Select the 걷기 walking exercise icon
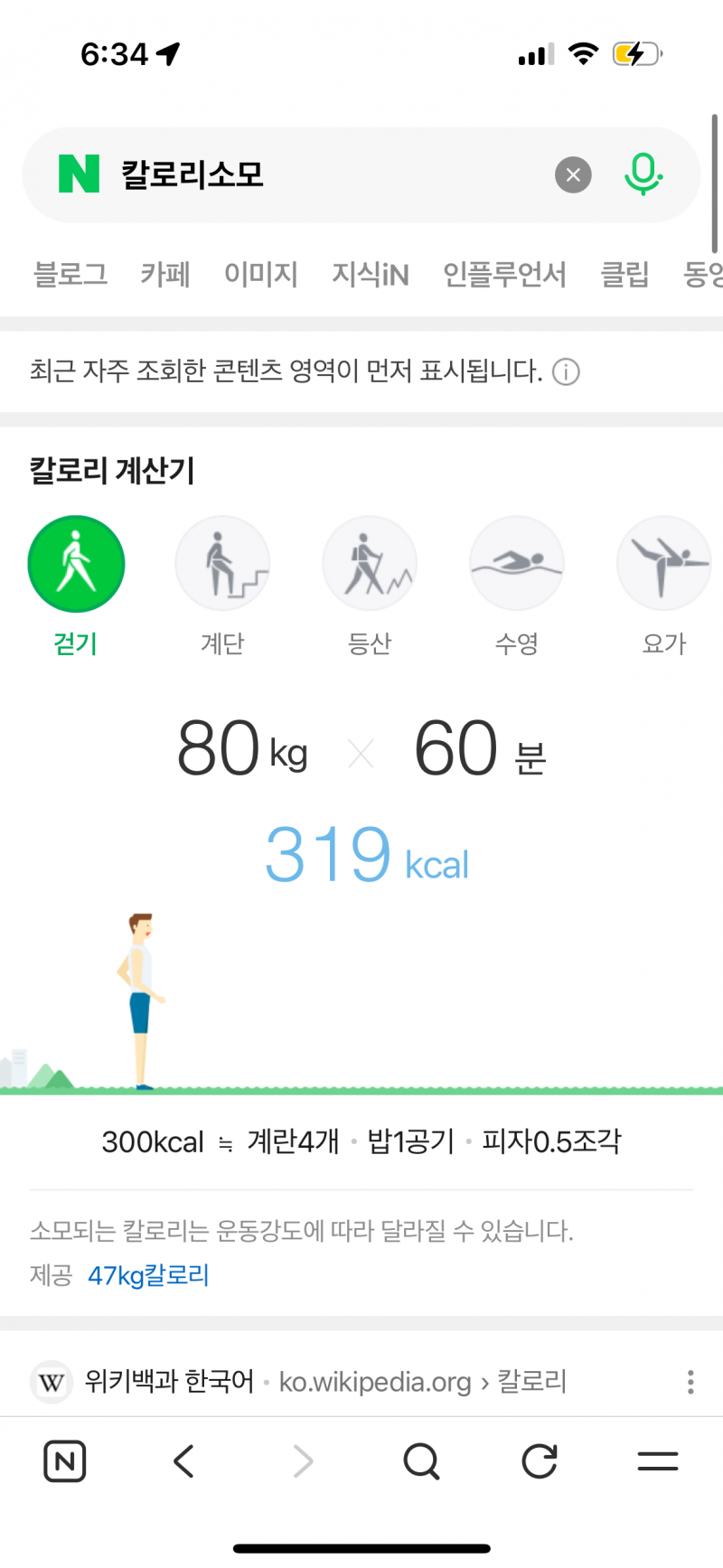The height and width of the screenshot is (1568, 723). coord(76,563)
